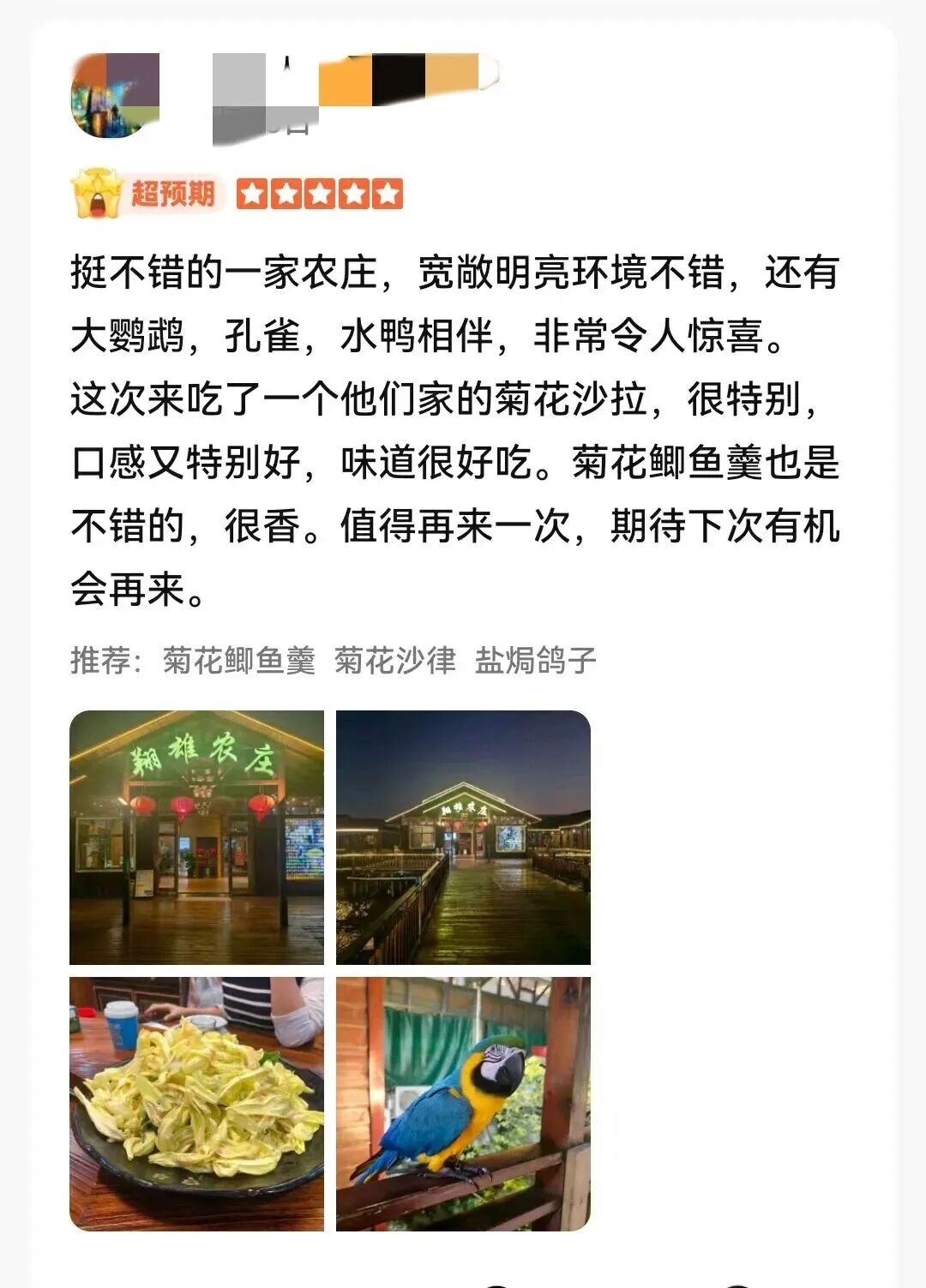The width and height of the screenshot is (926, 1288).
Task: Open recommended dish 菊花鲫鱼羹
Action: (x=239, y=661)
